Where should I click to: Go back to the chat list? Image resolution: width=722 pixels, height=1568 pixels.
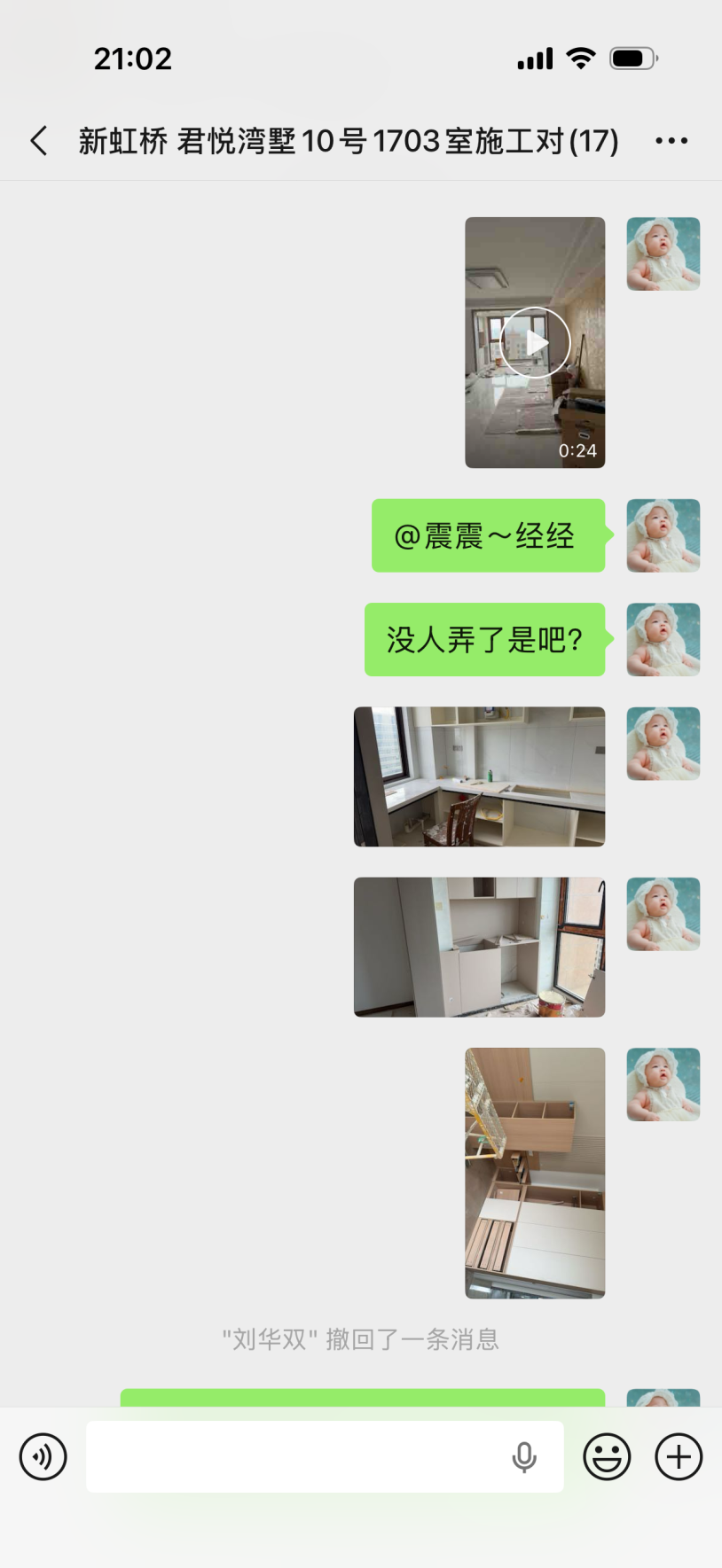(x=39, y=141)
